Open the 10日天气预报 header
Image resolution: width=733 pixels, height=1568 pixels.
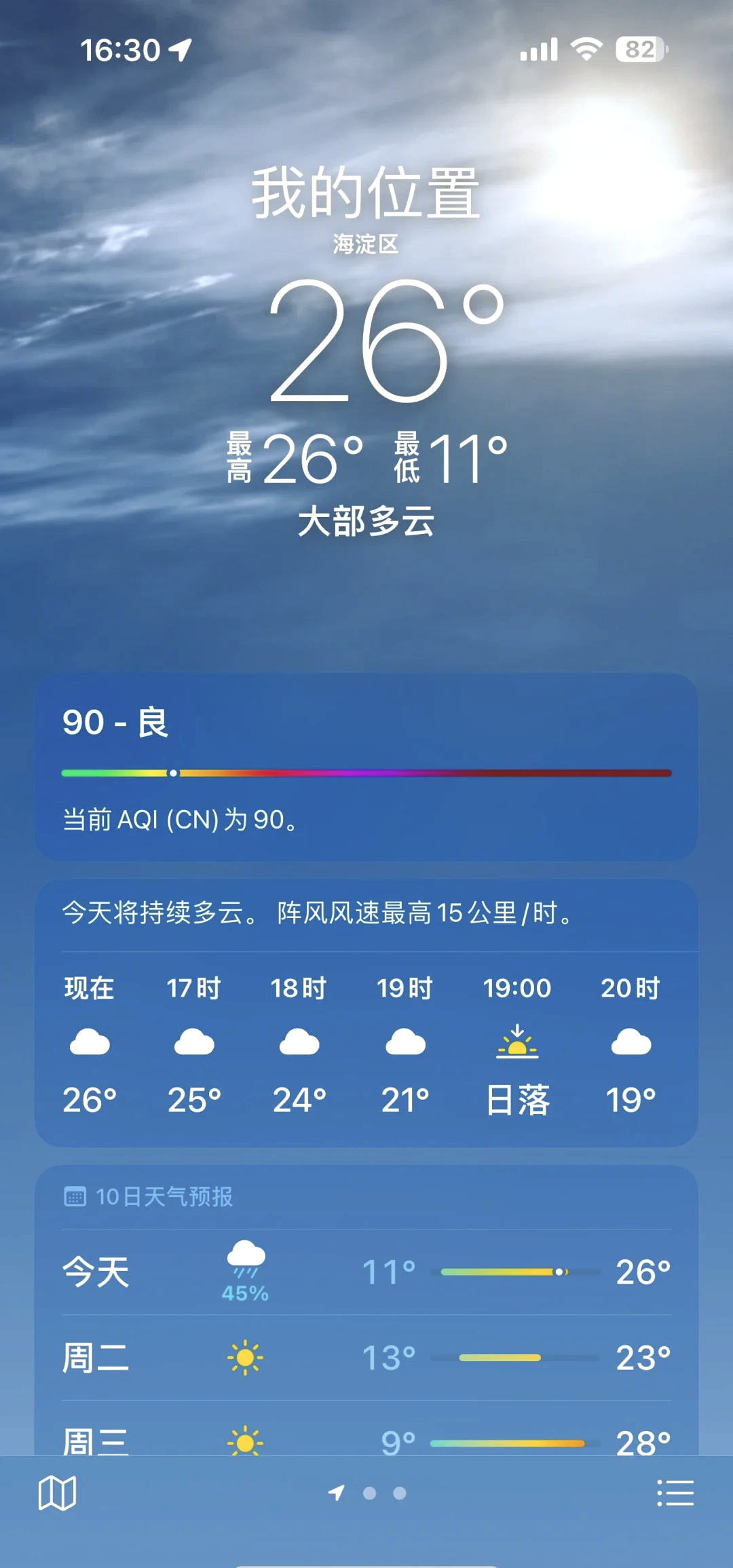tap(163, 1196)
